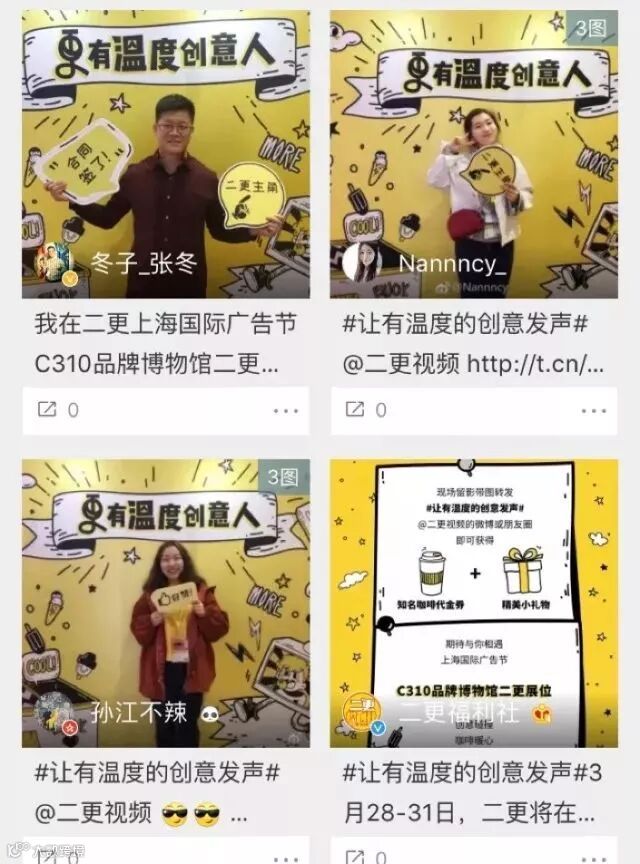View Nannncy_'s profile avatar
This screenshot has height=864, width=640.
362,264
